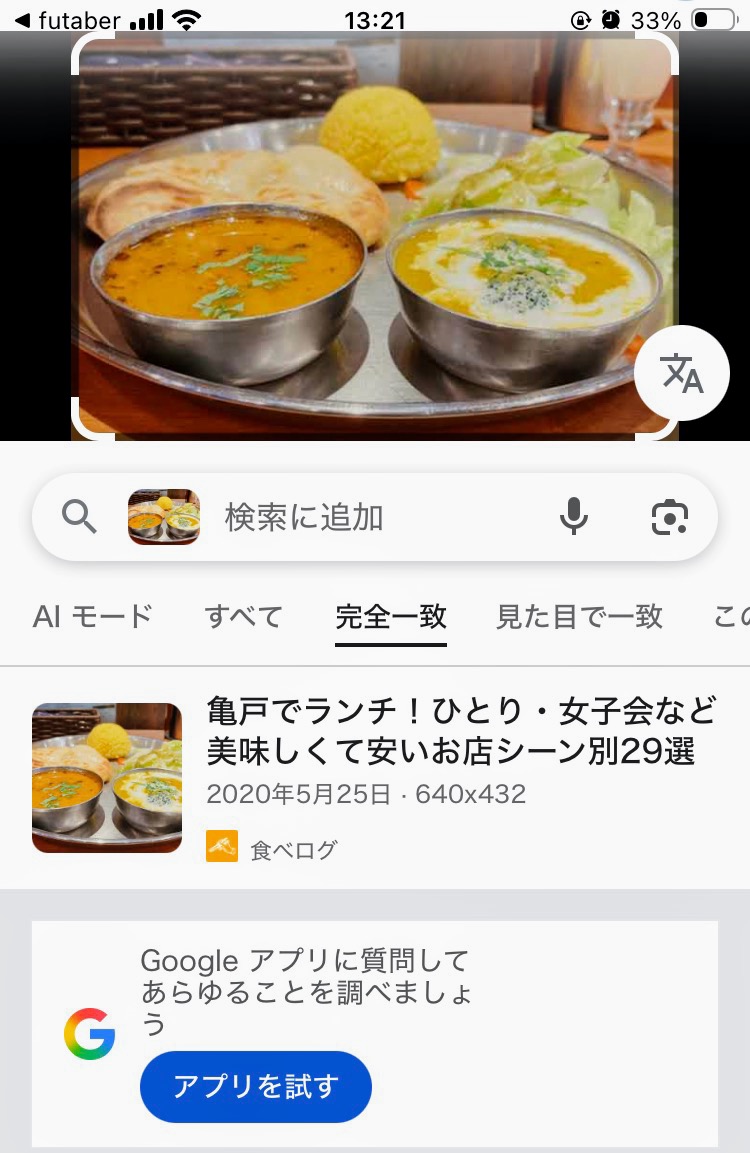Switch to the 見た目で一致 tab
The height and width of the screenshot is (1153, 750).
[x=579, y=616]
